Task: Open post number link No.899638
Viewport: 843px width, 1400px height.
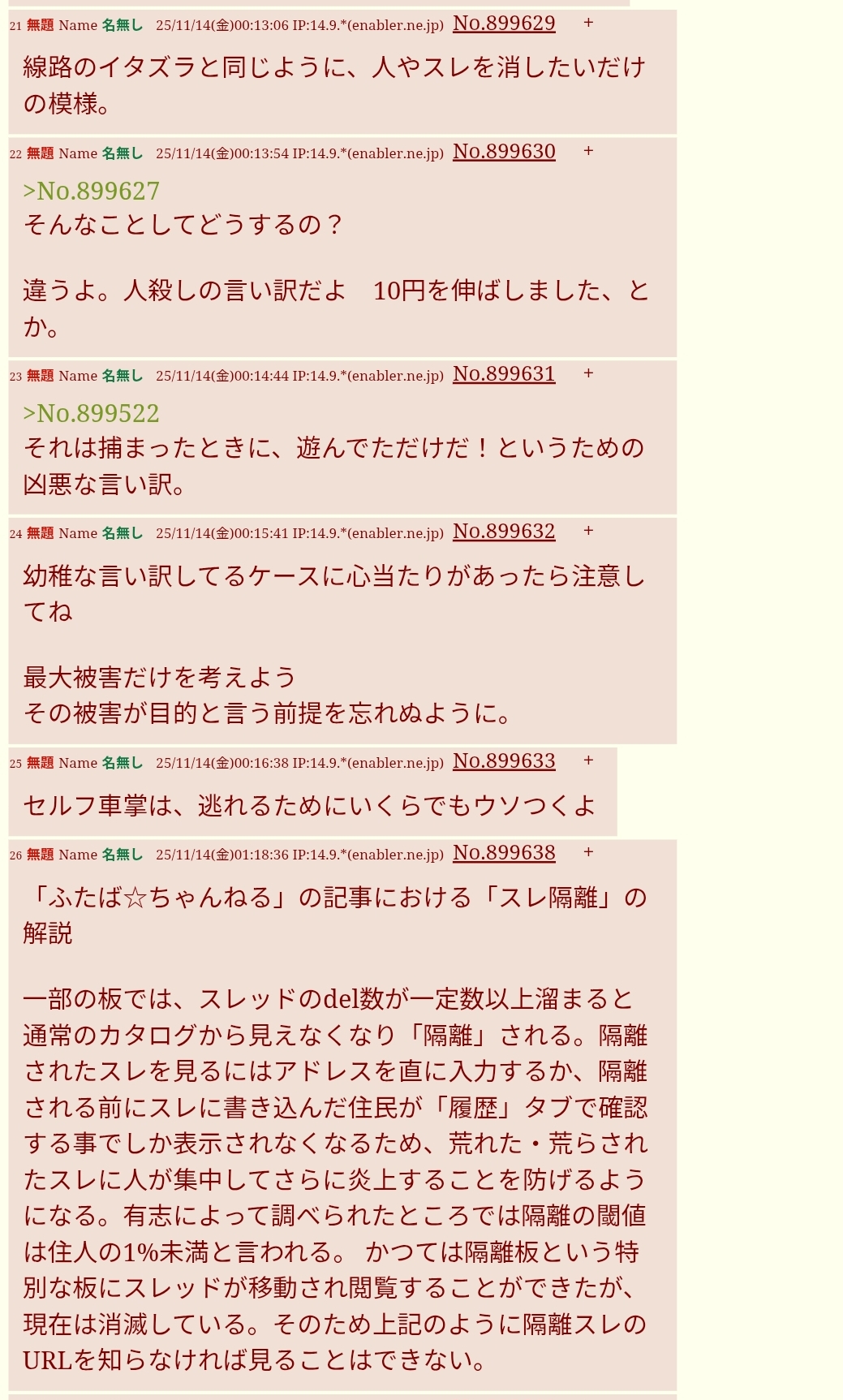Action: click(x=504, y=853)
